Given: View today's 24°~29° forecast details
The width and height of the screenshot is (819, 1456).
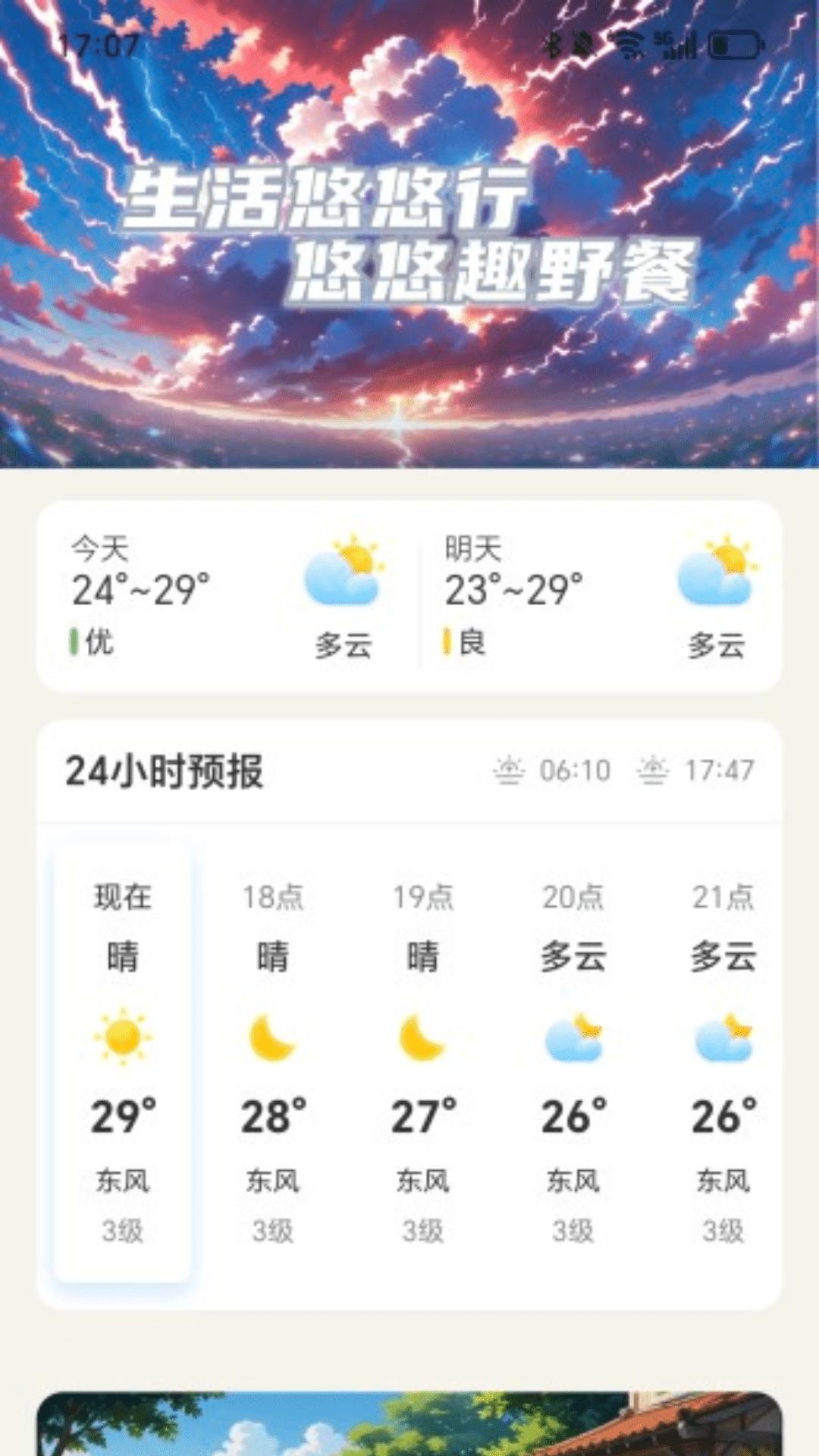Looking at the screenshot, I should [226, 595].
